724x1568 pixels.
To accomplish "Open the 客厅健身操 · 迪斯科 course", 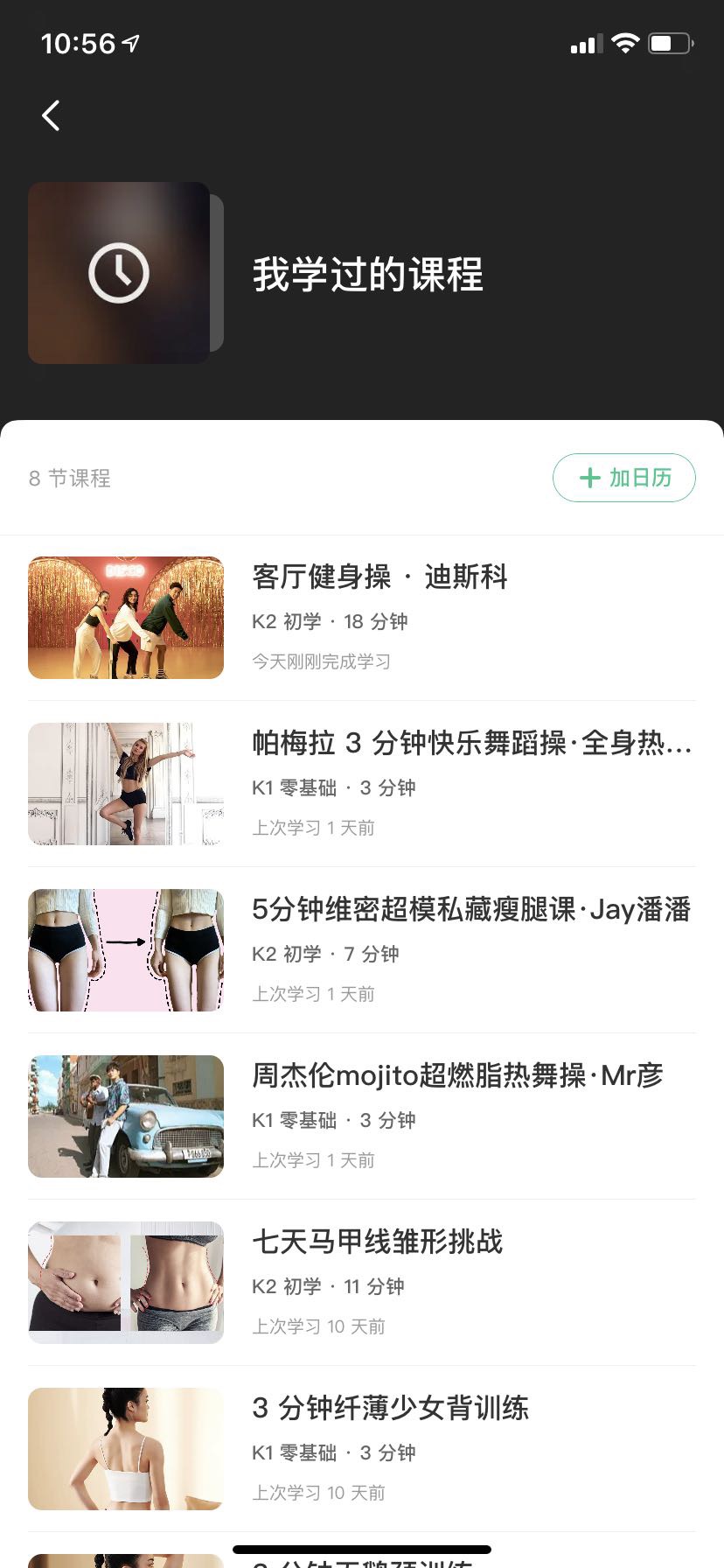I will point(379,577).
